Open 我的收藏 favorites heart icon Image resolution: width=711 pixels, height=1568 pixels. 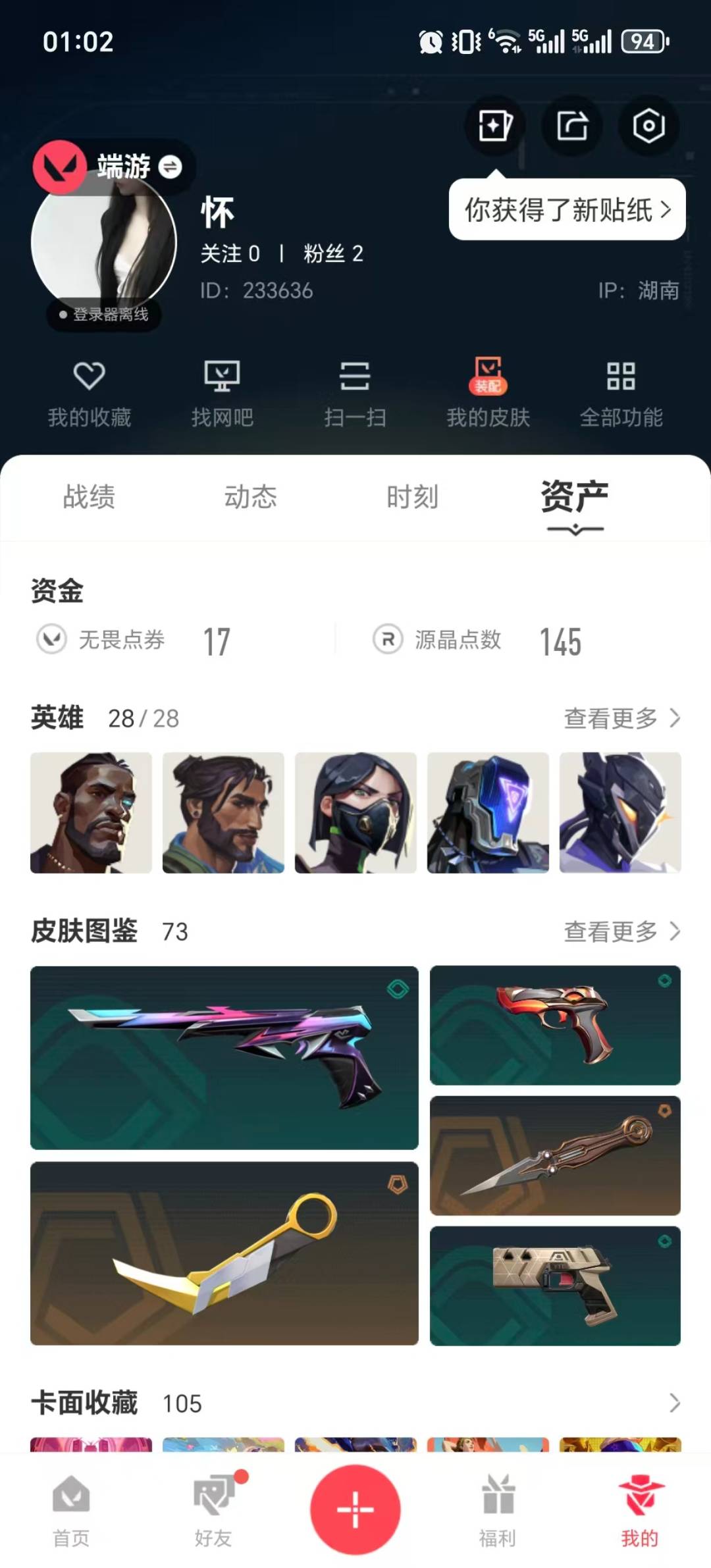90,393
